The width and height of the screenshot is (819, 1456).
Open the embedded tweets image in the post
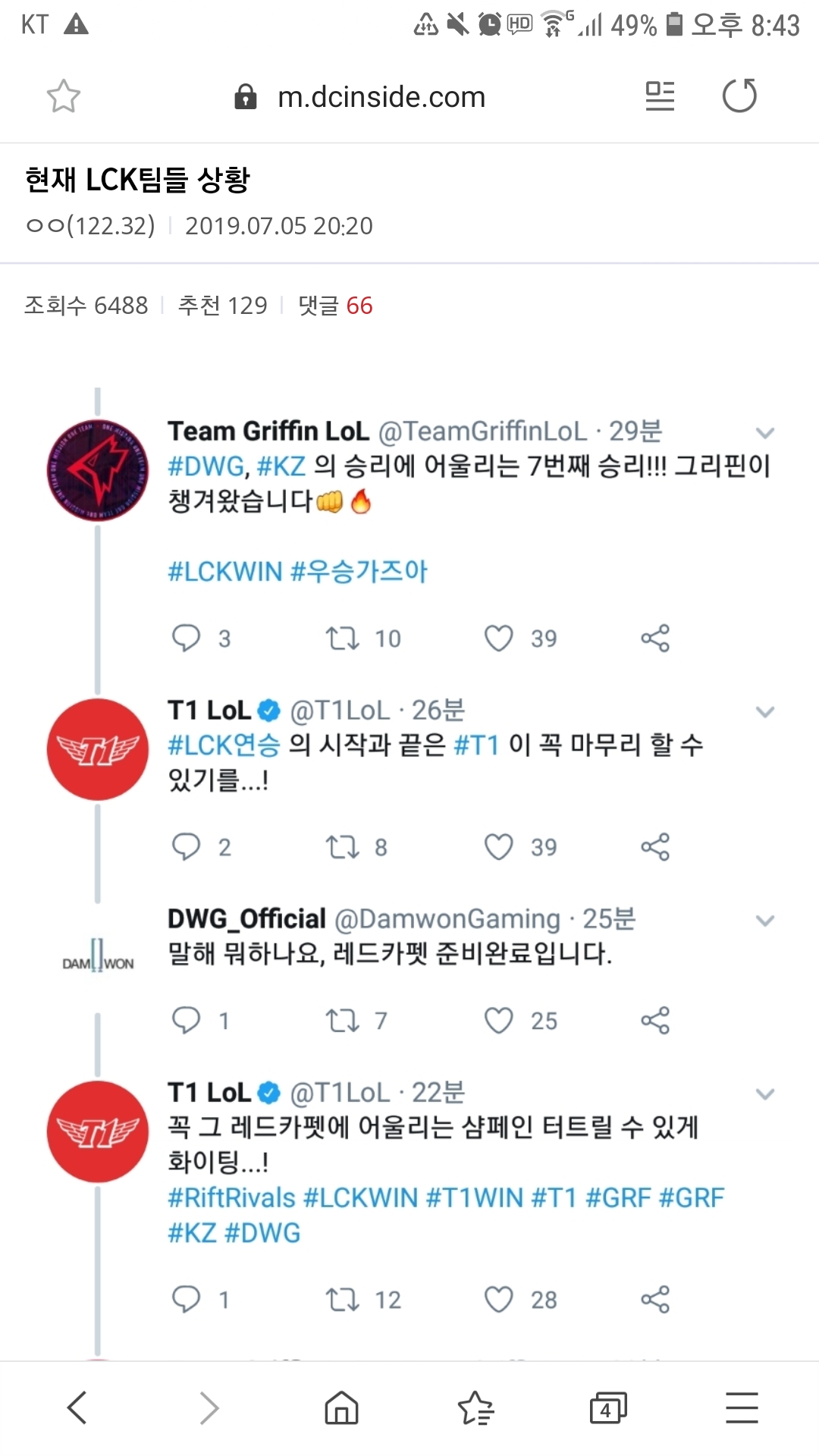409,872
